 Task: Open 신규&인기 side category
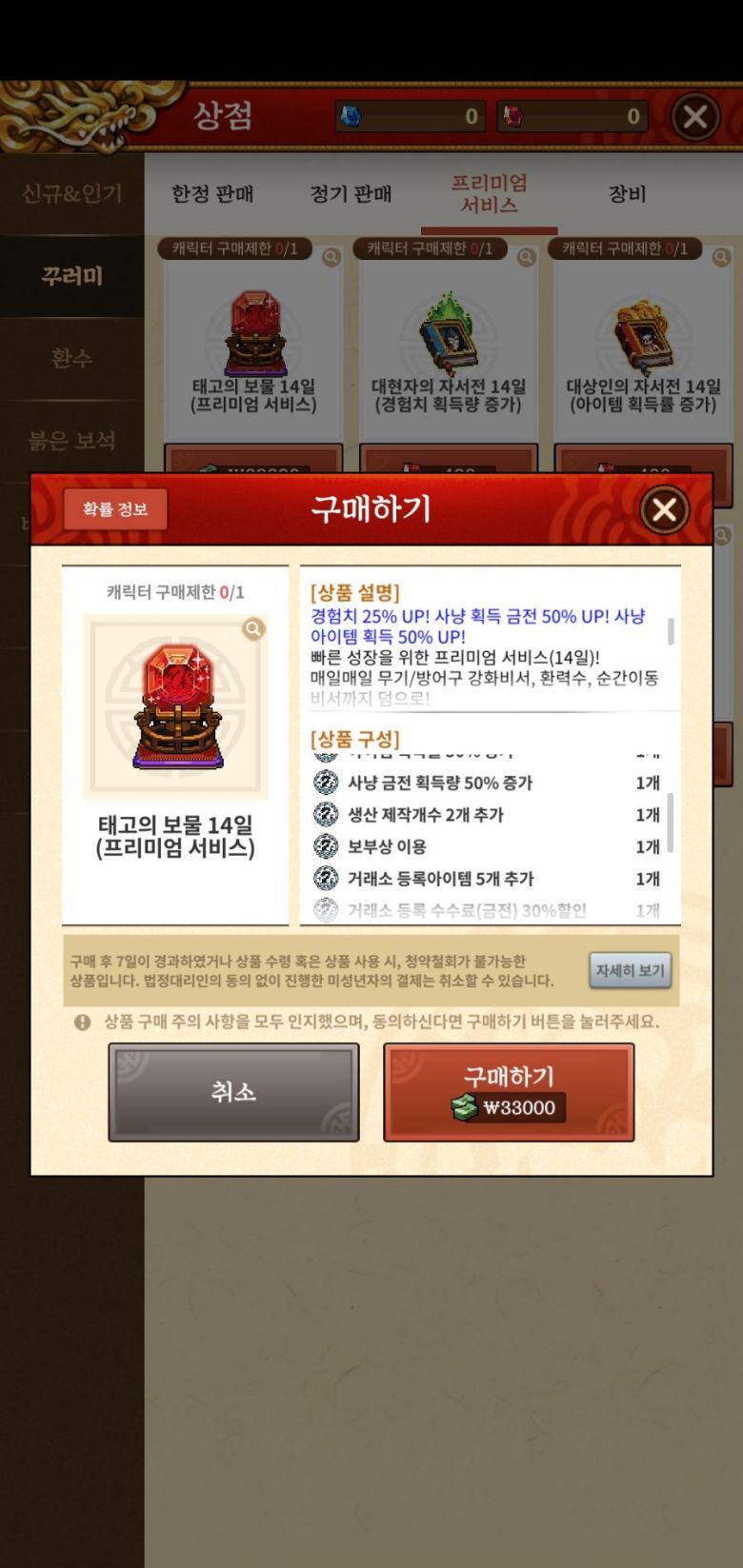click(x=71, y=194)
